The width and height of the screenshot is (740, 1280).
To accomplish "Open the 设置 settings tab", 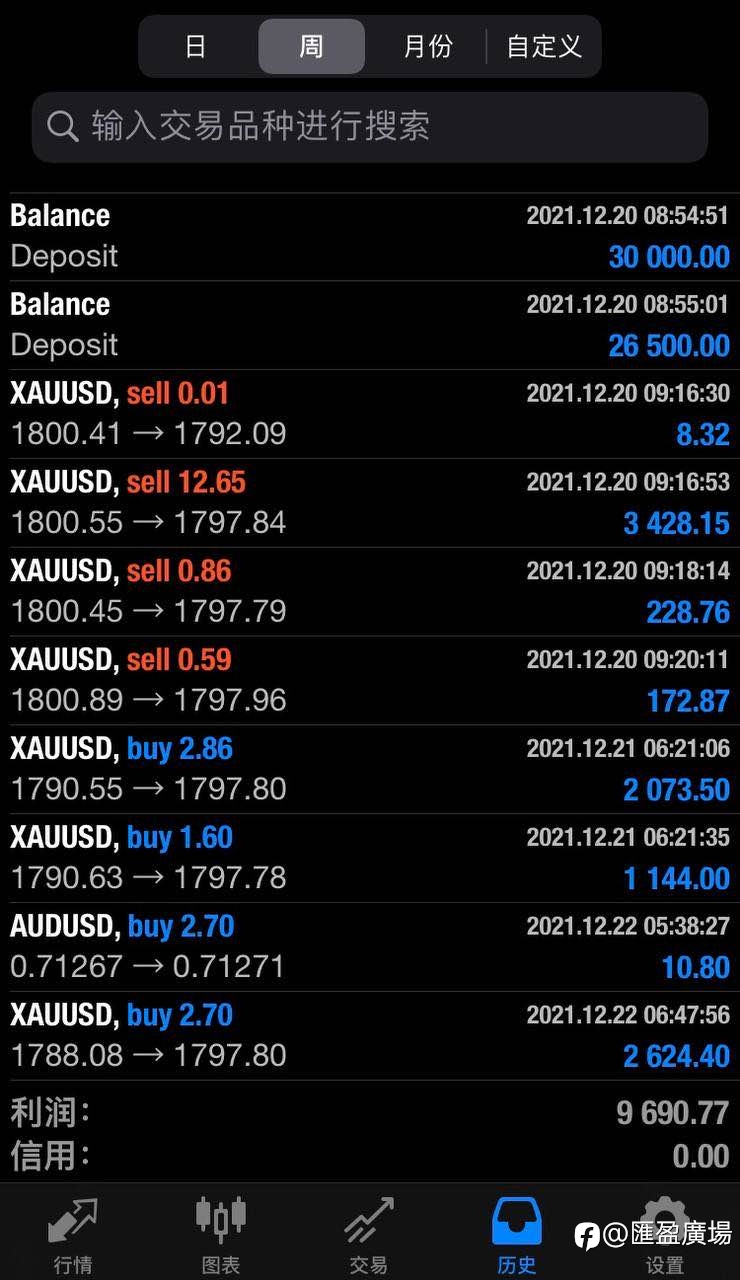I will click(x=665, y=1235).
